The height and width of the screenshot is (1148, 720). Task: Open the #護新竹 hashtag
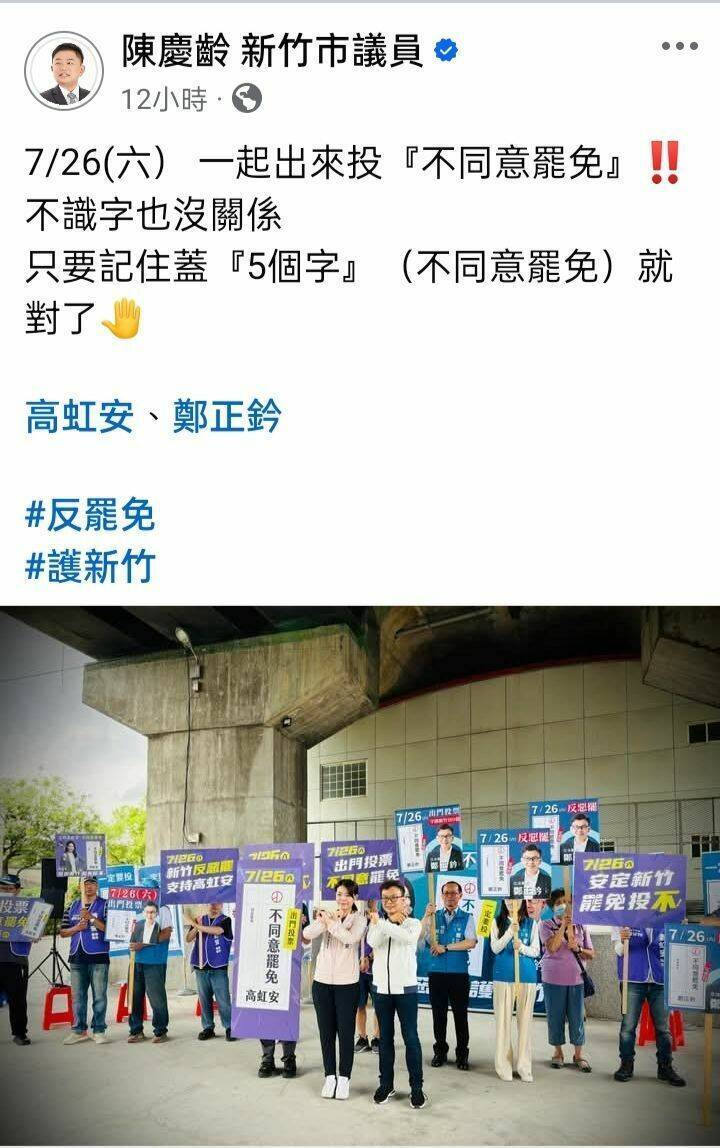pos(90,566)
